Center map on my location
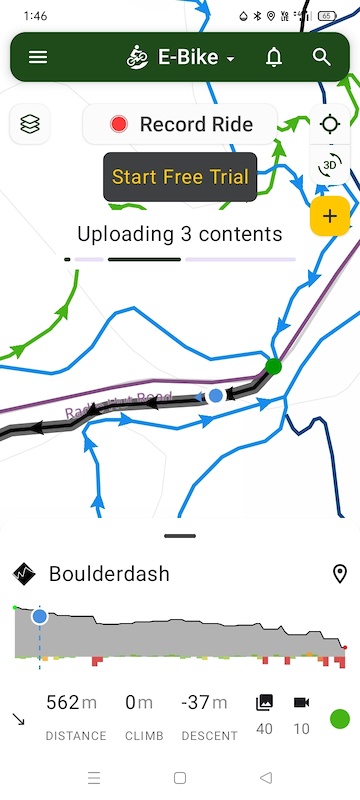The width and height of the screenshot is (360, 800). click(330, 124)
